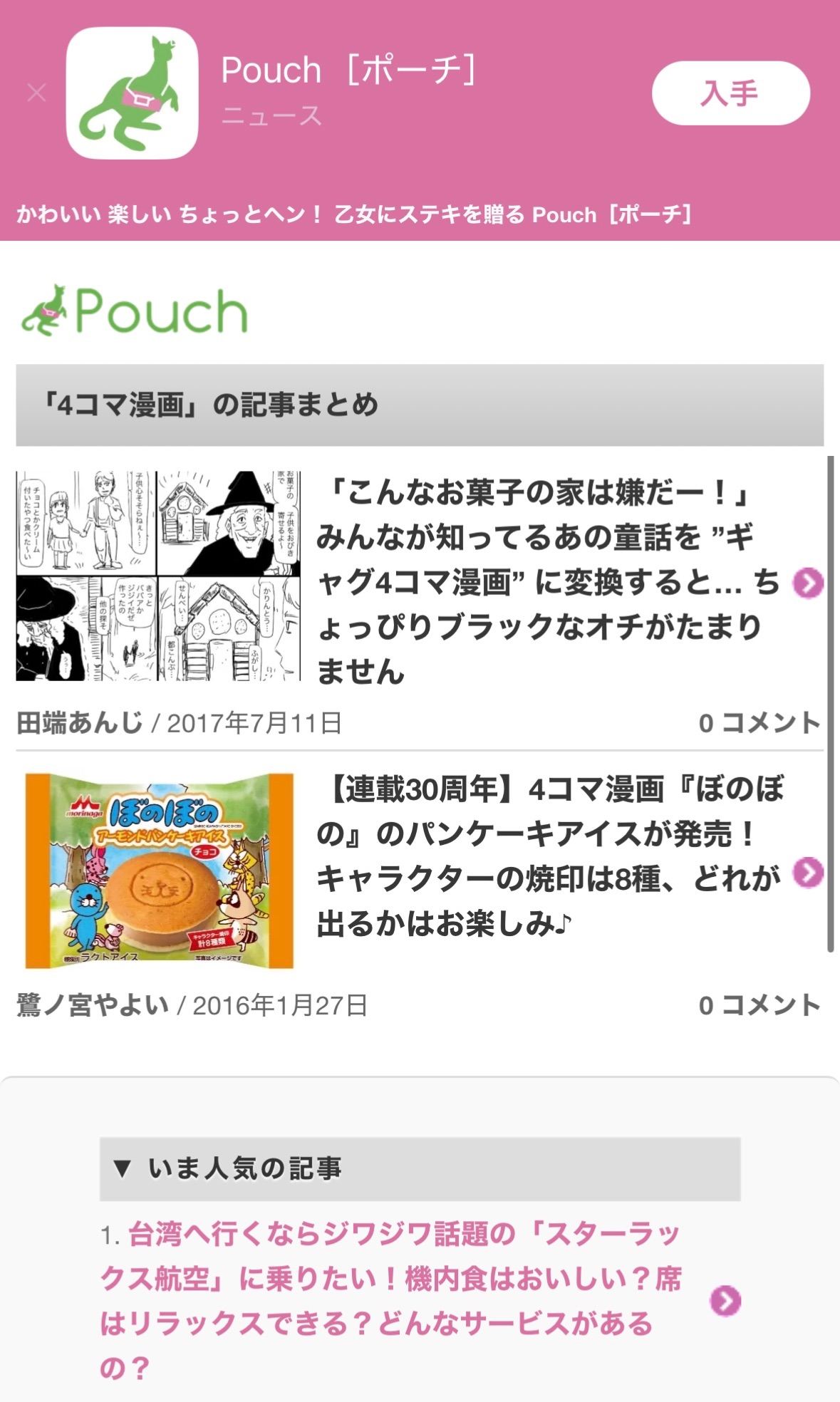Open popular article about スターラックス航空

(x=390, y=1300)
